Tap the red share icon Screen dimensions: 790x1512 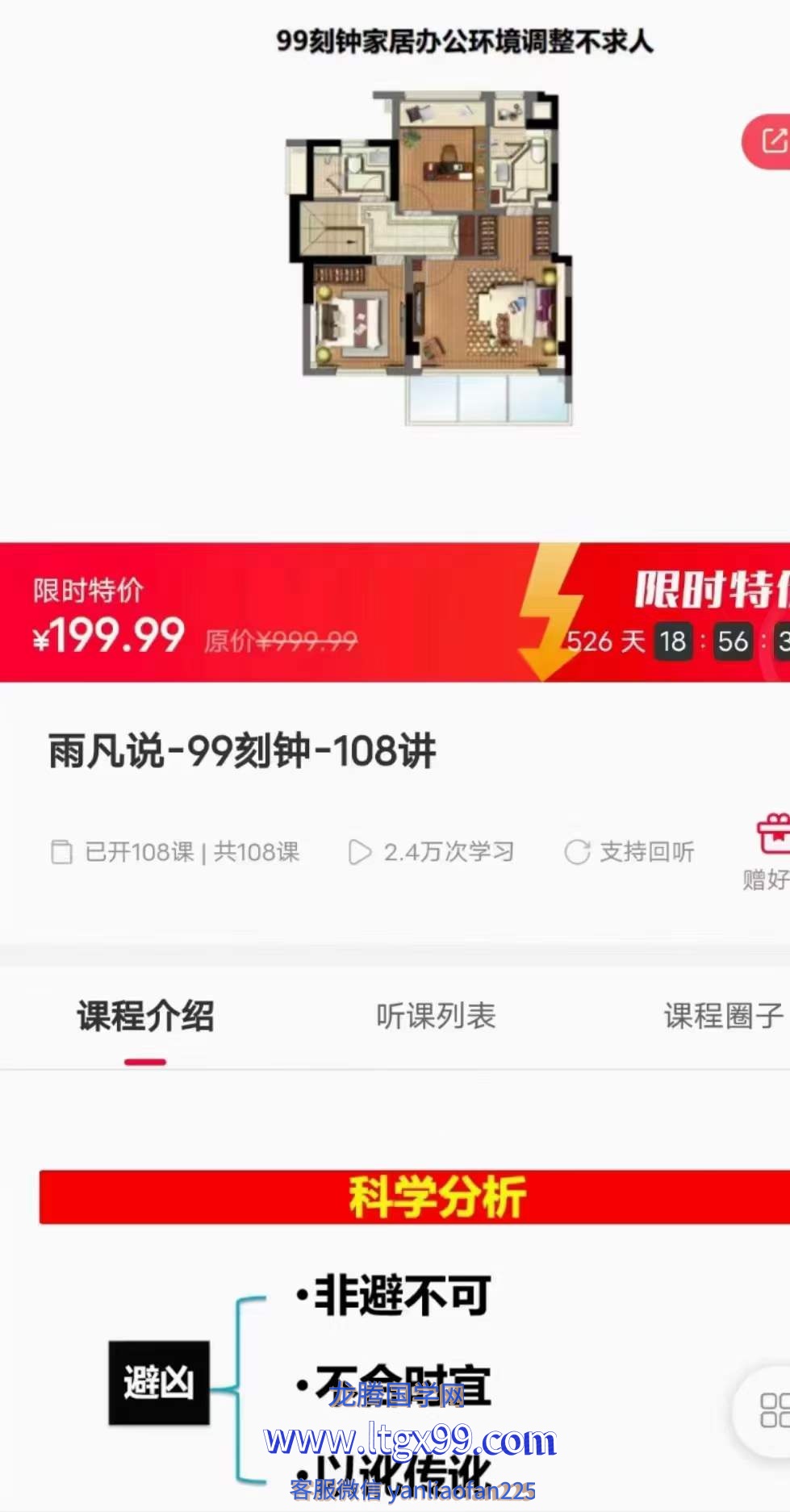(x=771, y=142)
